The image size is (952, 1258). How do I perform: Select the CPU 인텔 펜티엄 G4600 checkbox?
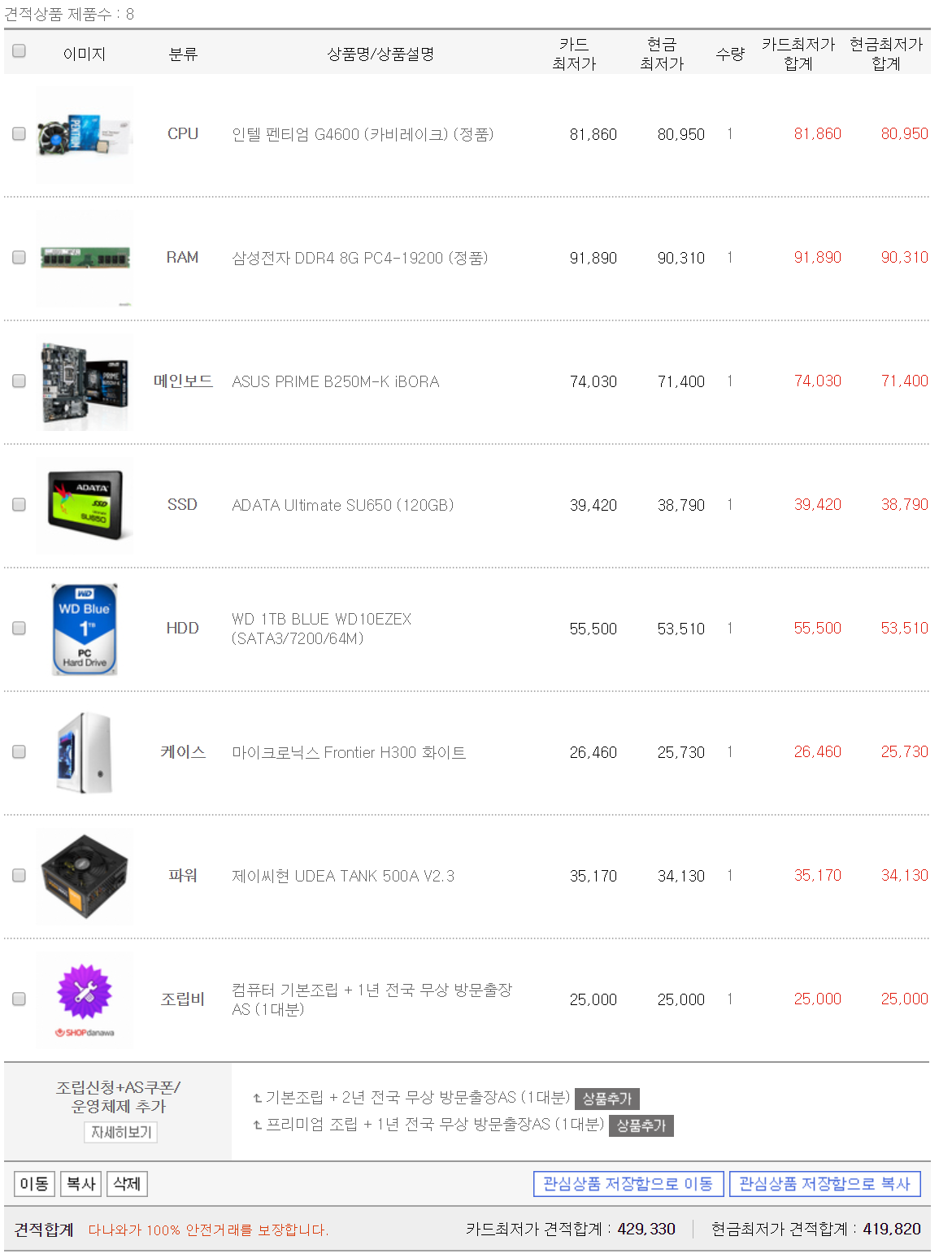click(x=19, y=133)
